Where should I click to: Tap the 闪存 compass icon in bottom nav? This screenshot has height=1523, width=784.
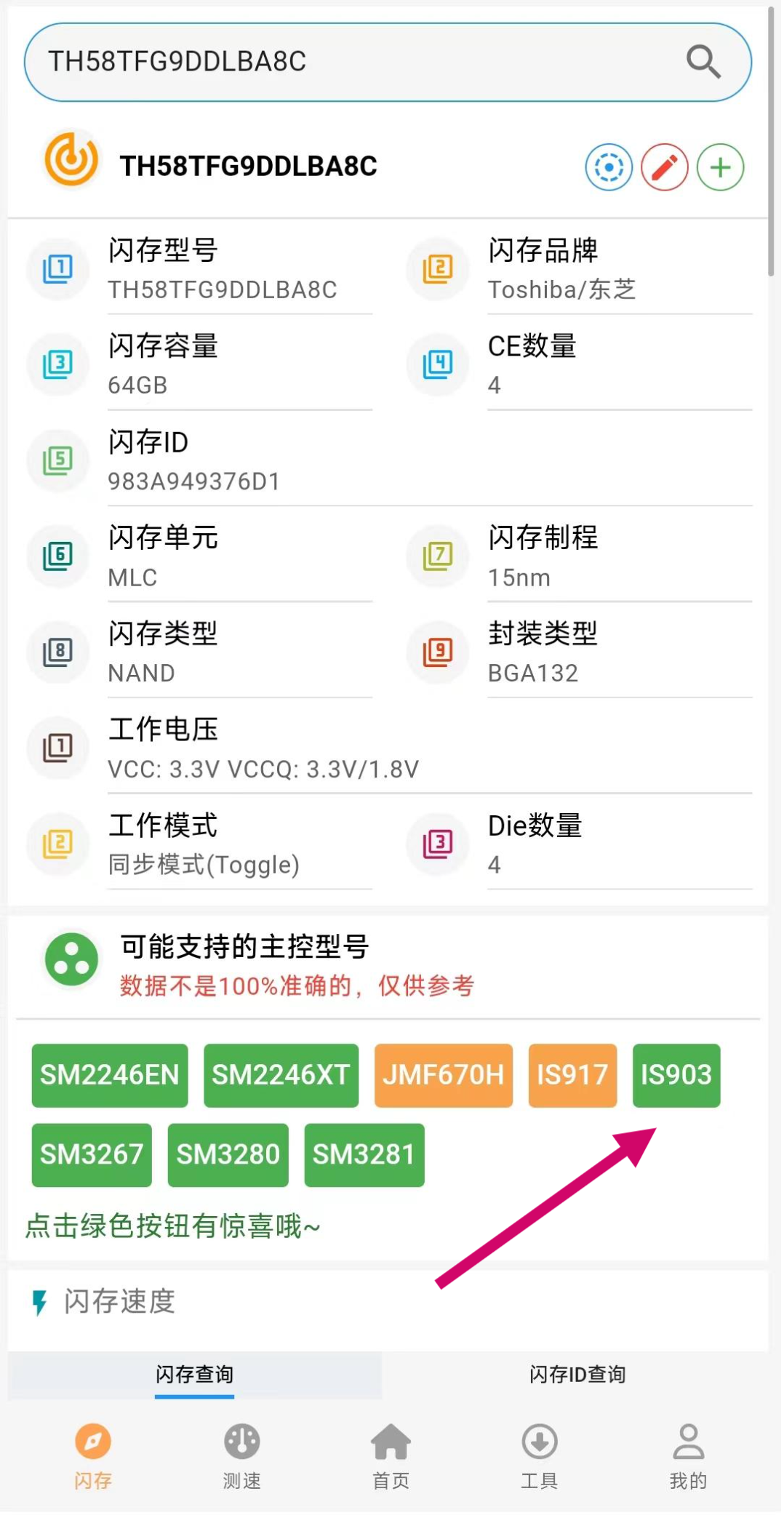[x=92, y=1442]
